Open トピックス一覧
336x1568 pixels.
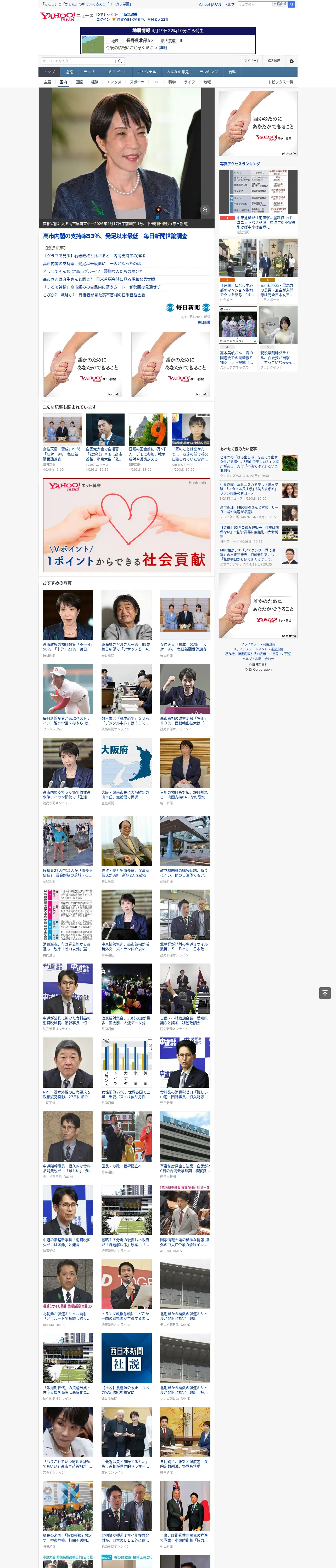(x=281, y=82)
